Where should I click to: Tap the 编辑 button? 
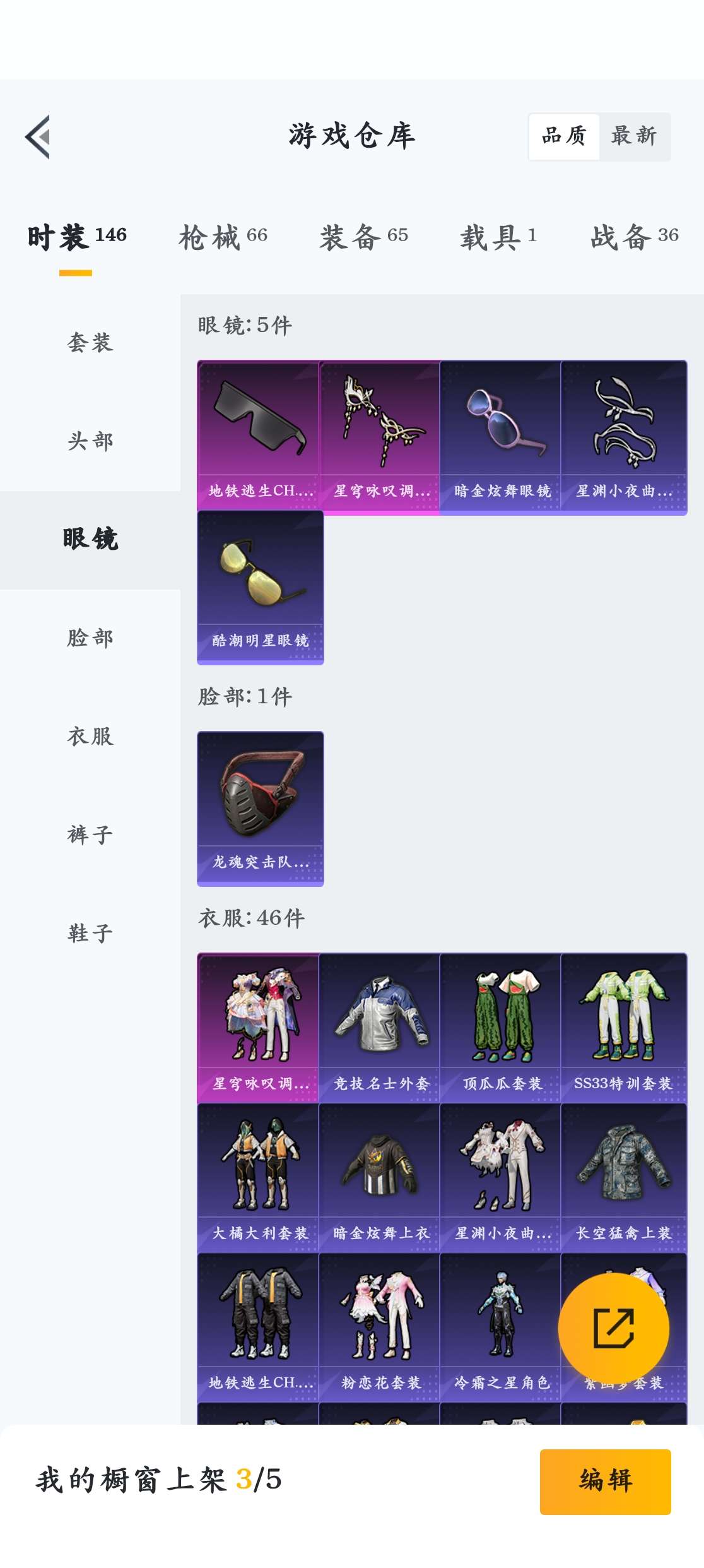tap(605, 1481)
